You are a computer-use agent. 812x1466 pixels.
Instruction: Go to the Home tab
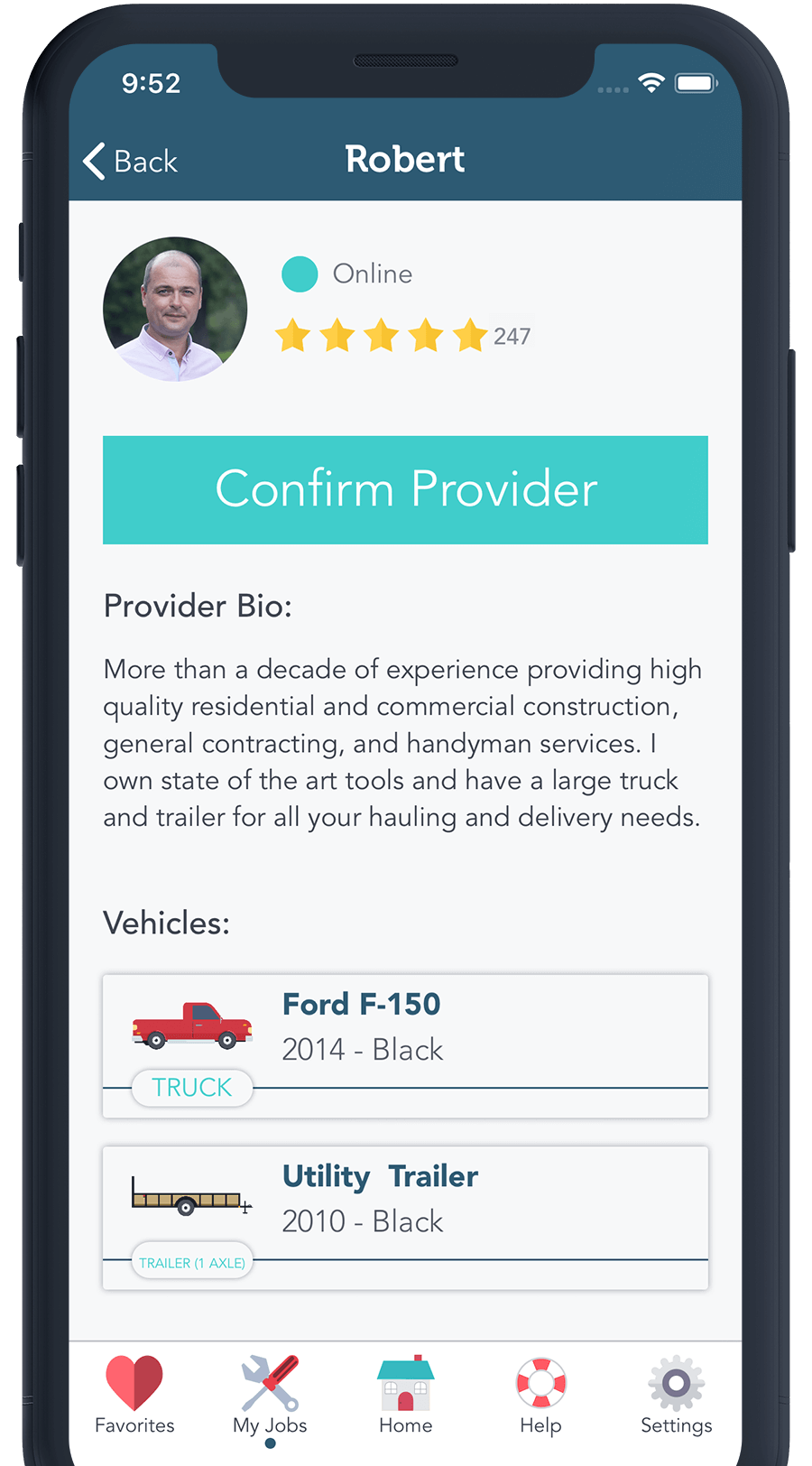pyautogui.click(x=405, y=1395)
